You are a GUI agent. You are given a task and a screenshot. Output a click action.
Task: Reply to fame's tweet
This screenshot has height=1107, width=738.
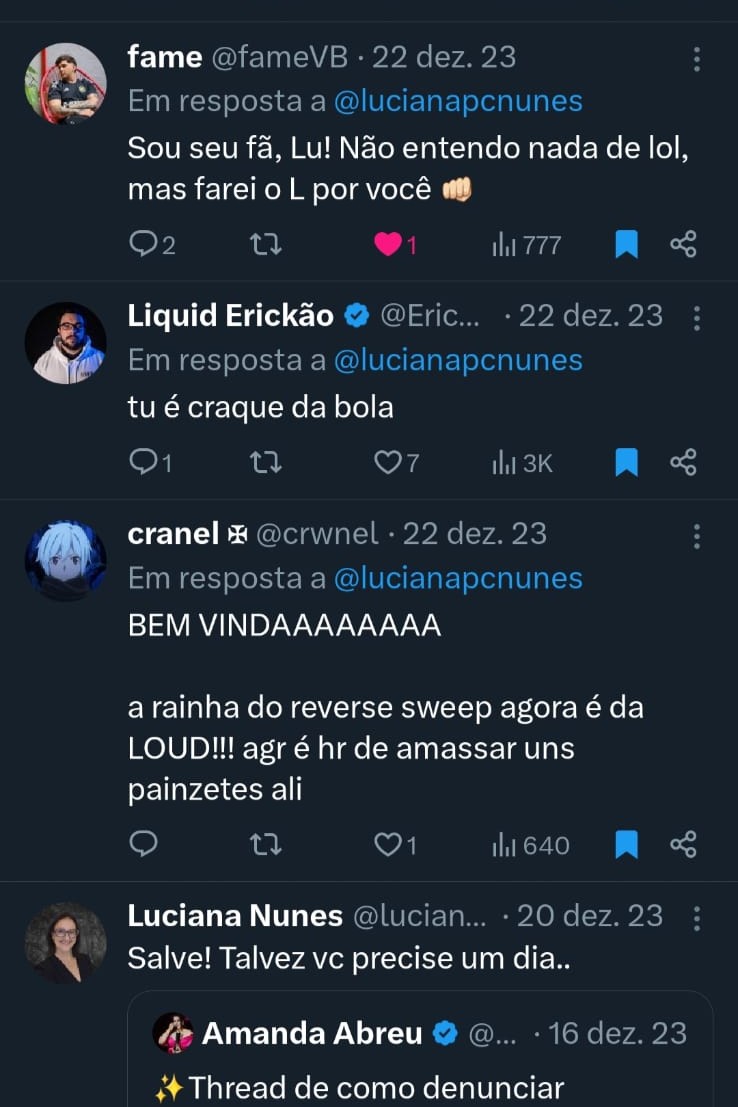pos(145,244)
